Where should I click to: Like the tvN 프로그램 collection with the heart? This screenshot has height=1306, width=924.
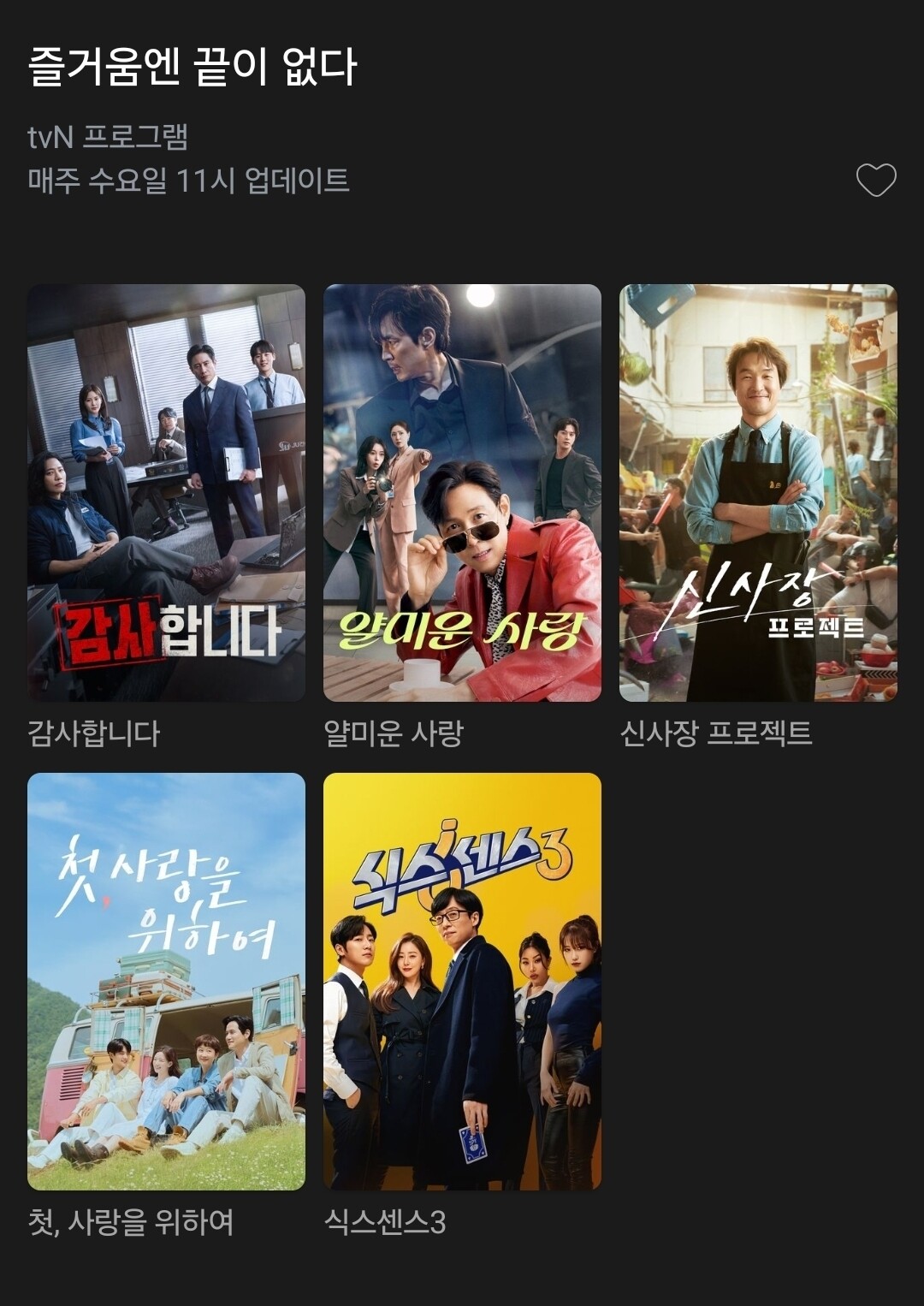click(x=876, y=180)
